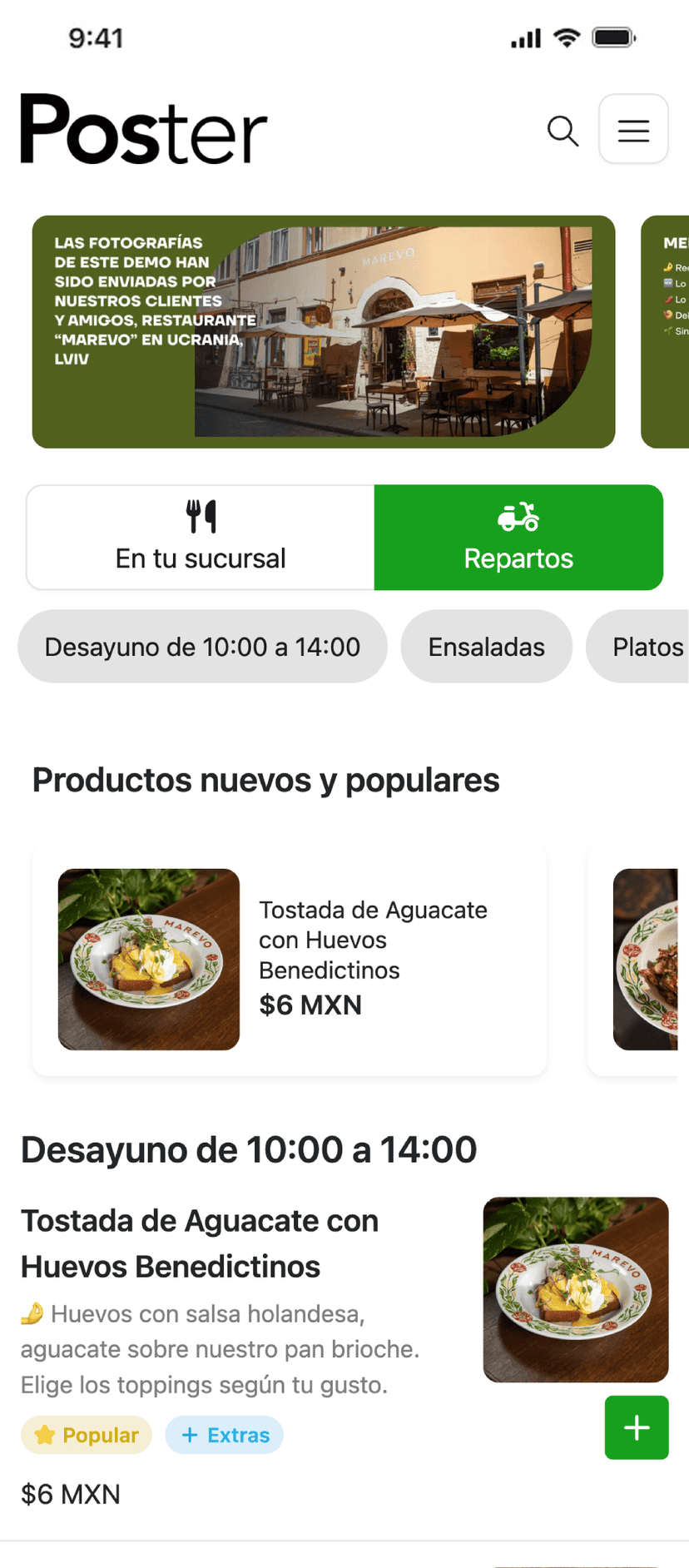The image size is (689, 1568).
Task: Open the Marevo restaurant photo banner
Action: pos(323,332)
